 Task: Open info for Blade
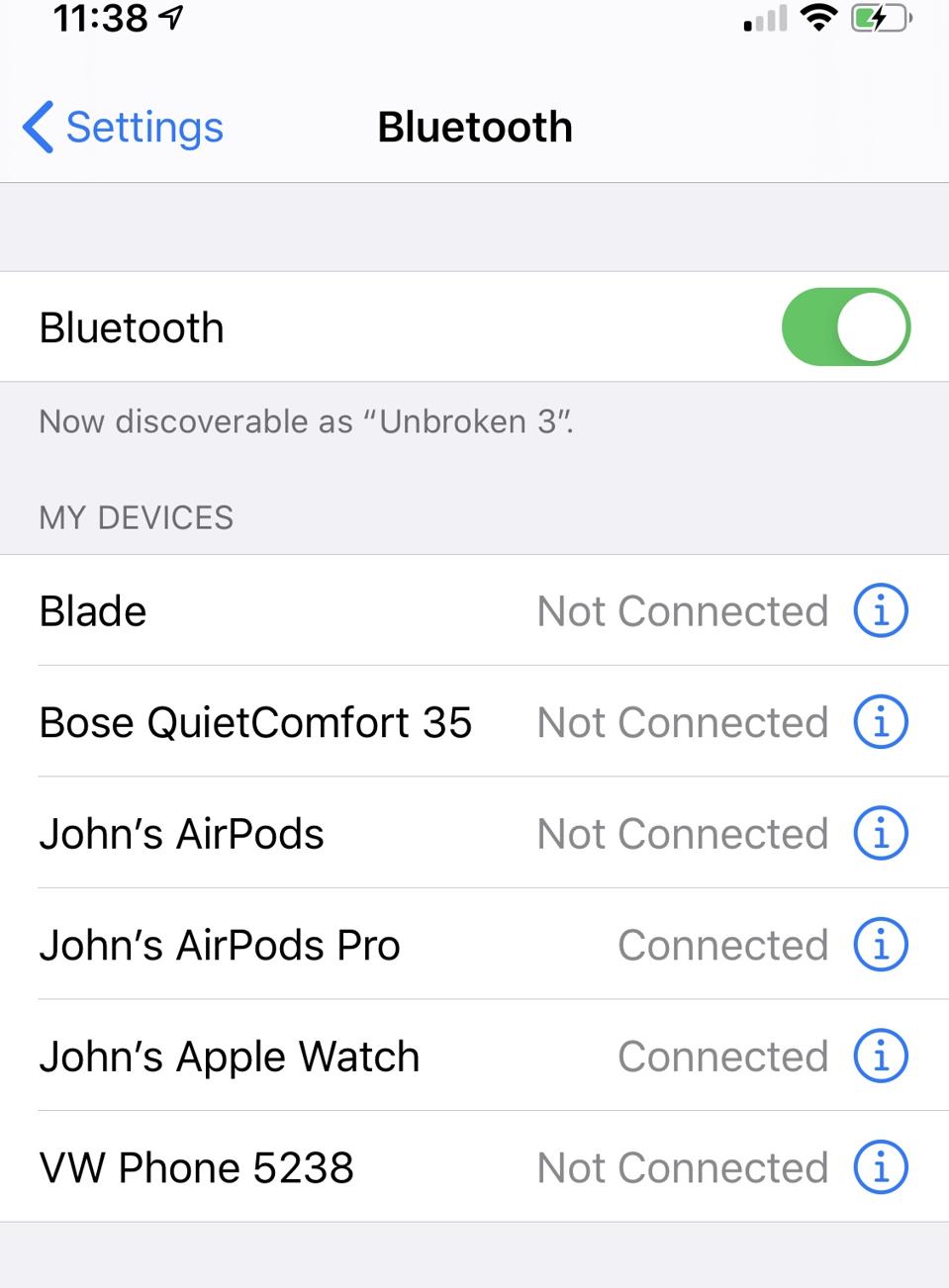click(x=880, y=610)
